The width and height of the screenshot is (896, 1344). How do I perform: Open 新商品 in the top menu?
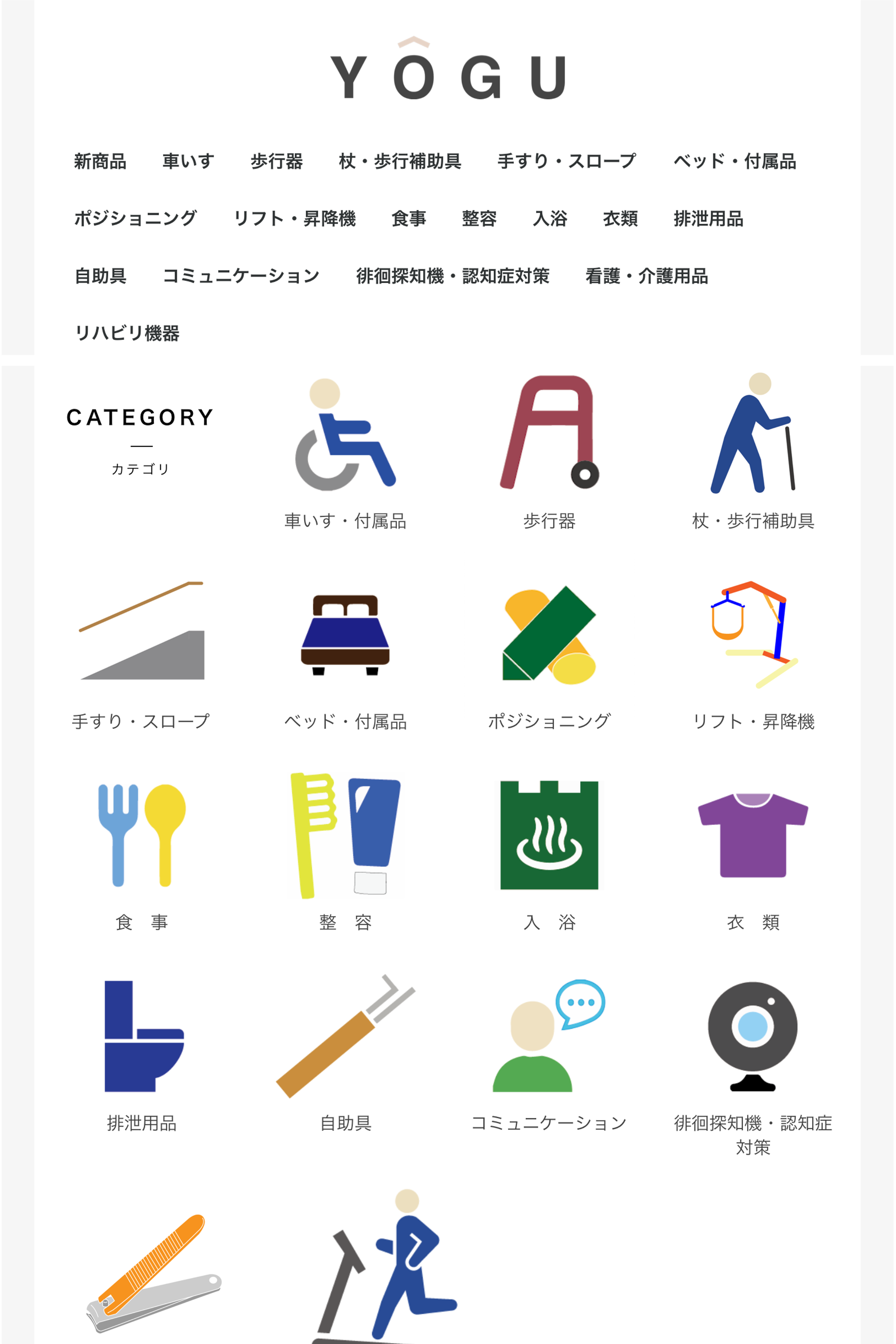[100, 162]
